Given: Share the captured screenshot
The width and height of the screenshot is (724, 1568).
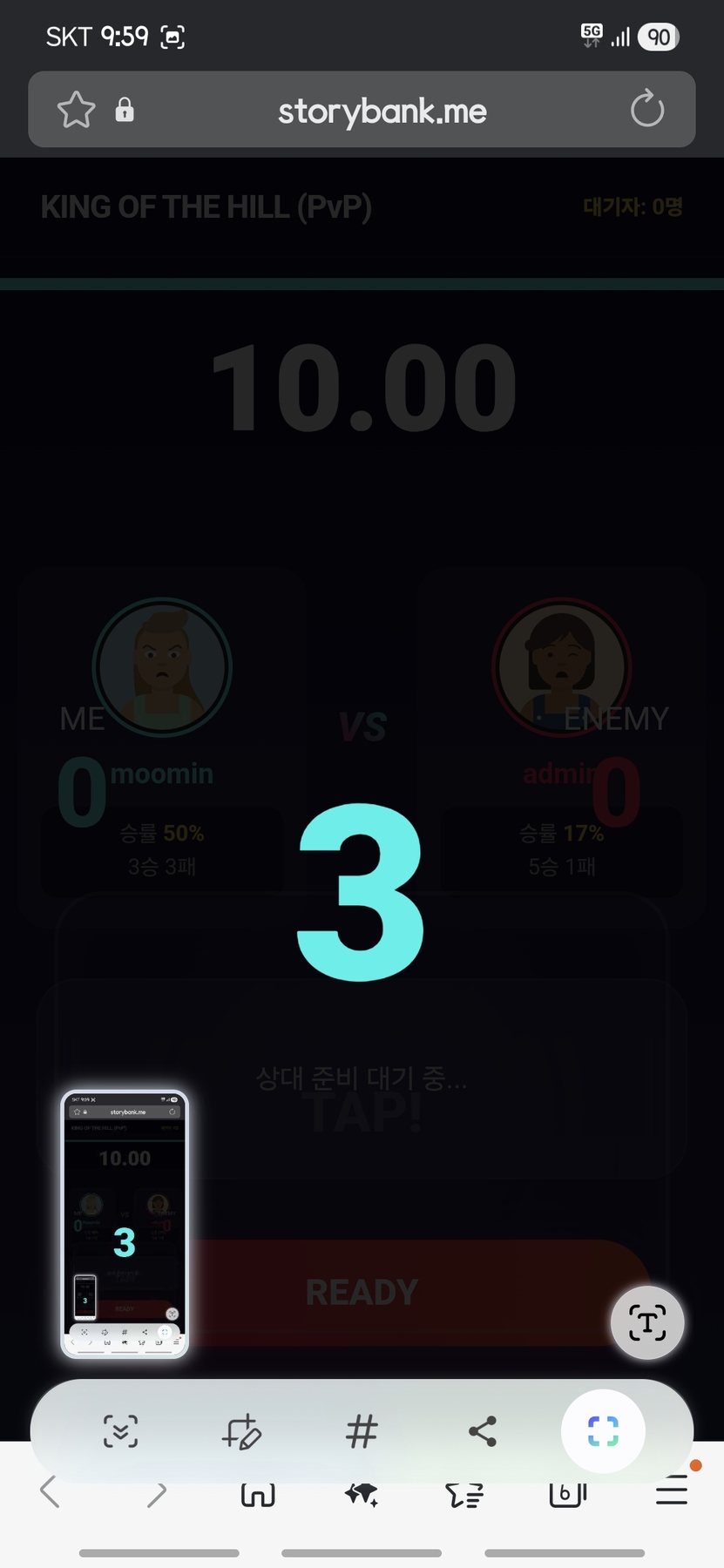Looking at the screenshot, I should click(482, 1431).
